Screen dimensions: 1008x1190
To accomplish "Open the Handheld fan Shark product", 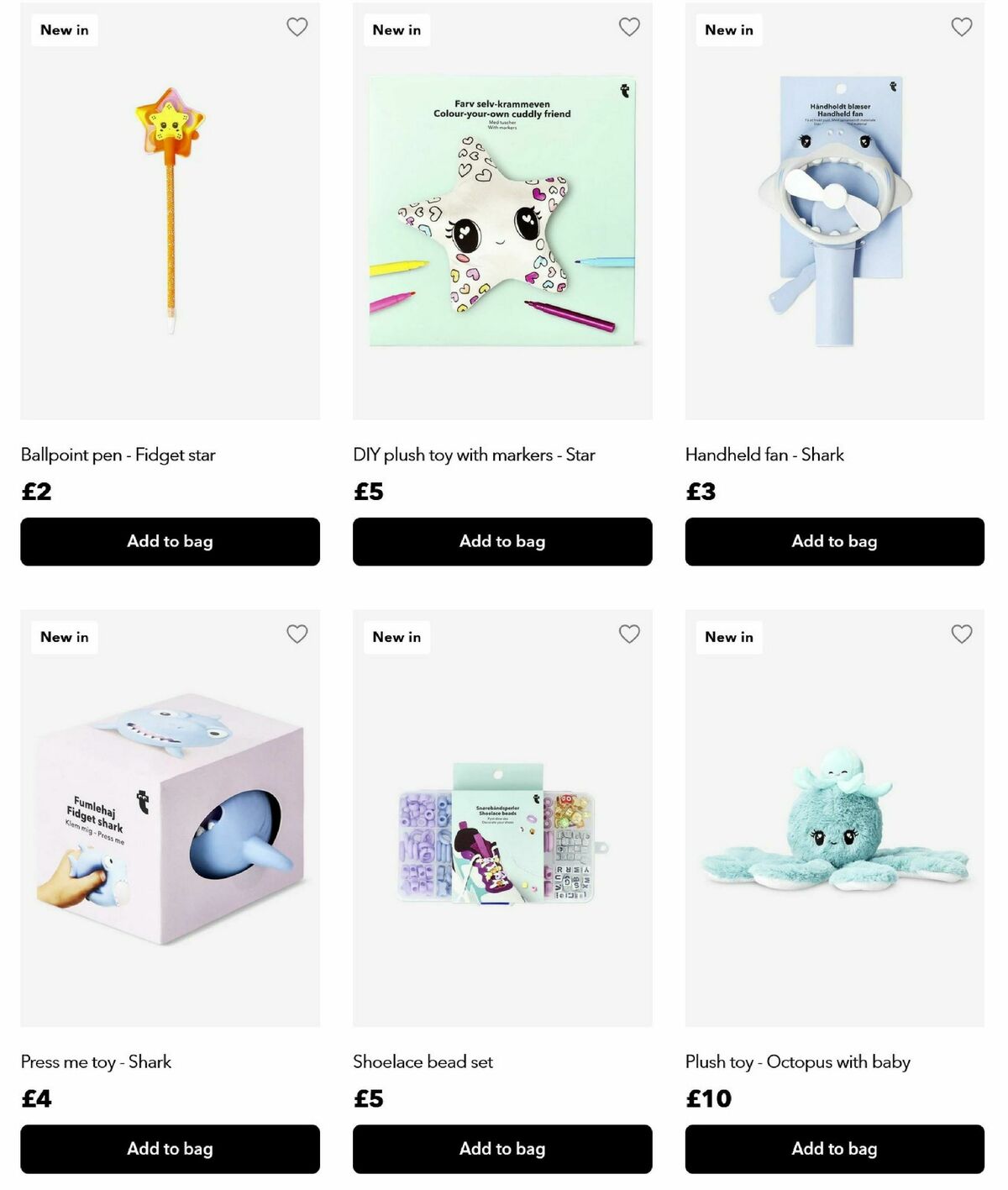I will tap(834, 210).
